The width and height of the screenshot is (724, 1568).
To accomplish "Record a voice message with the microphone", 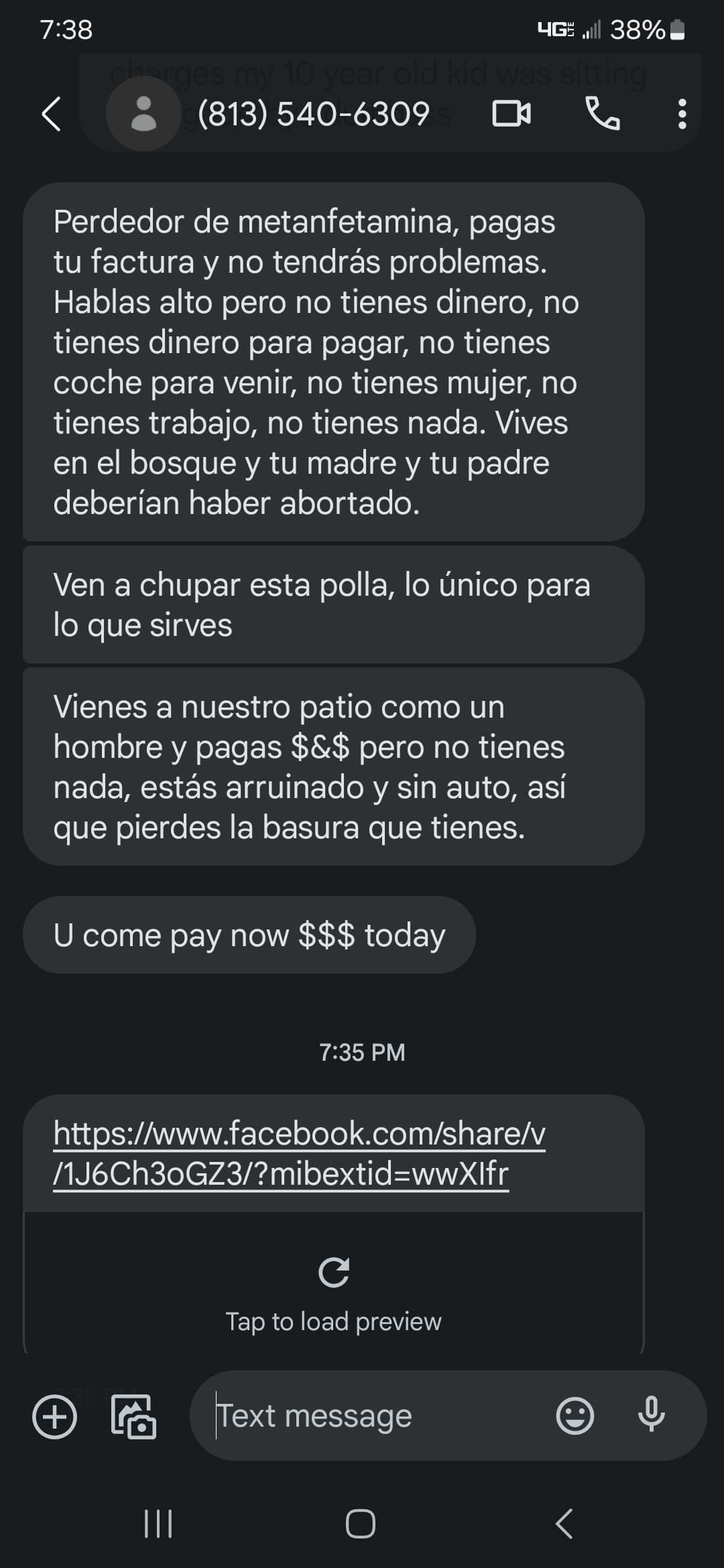I will click(x=651, y=1415).
